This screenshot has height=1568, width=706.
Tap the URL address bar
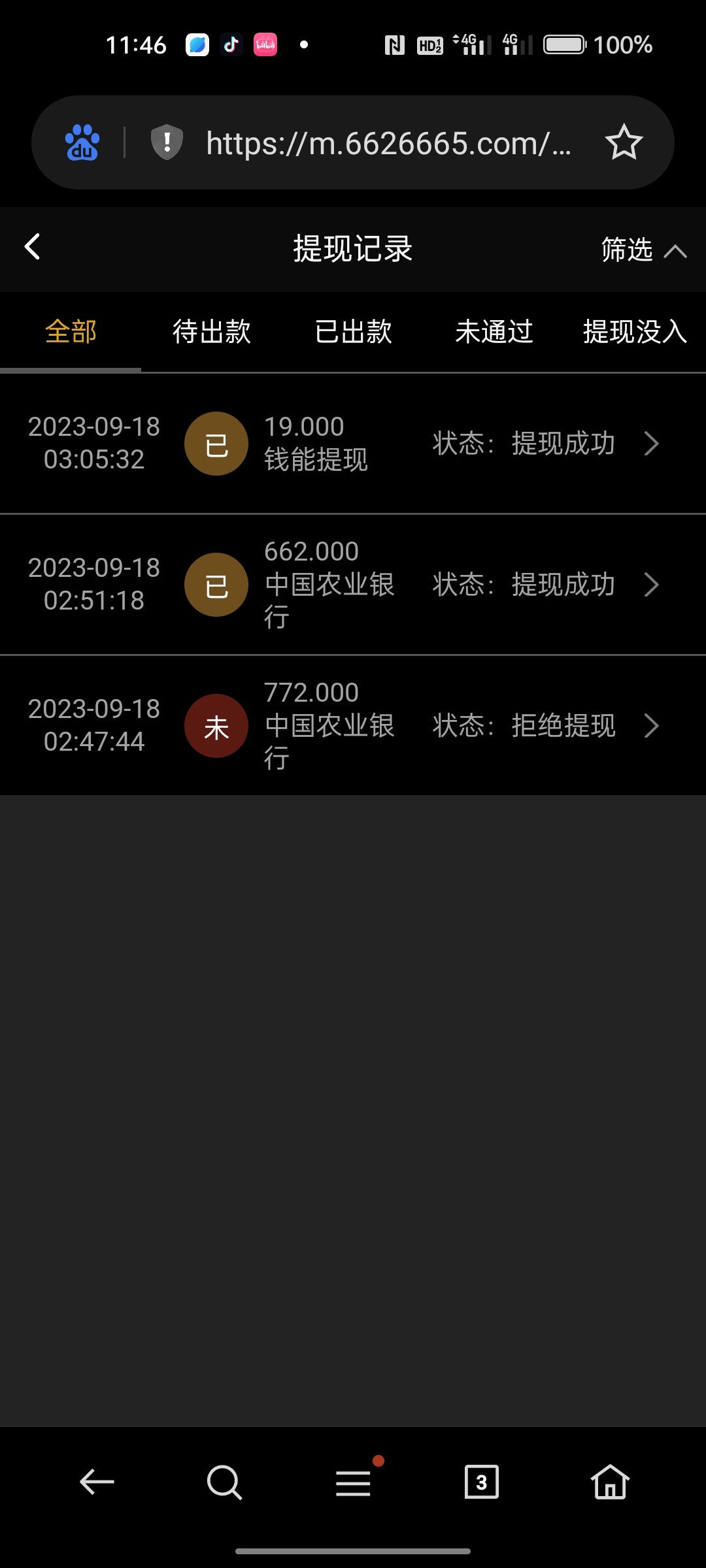click(388, 143)
